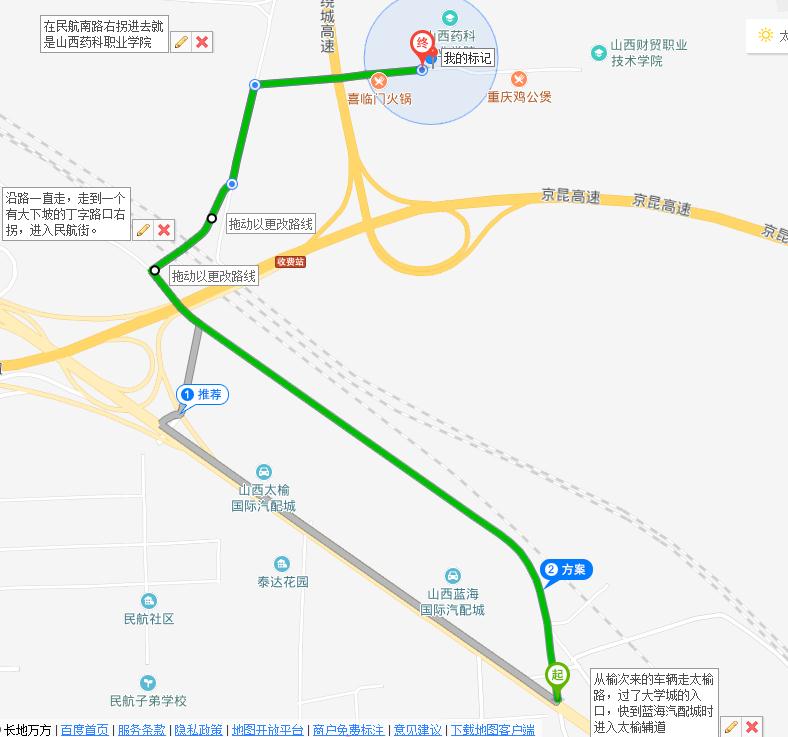Delete the note about 丁字路口右拐
The height and width of the screenshot is (737, 788).
(x=164, y=230)
